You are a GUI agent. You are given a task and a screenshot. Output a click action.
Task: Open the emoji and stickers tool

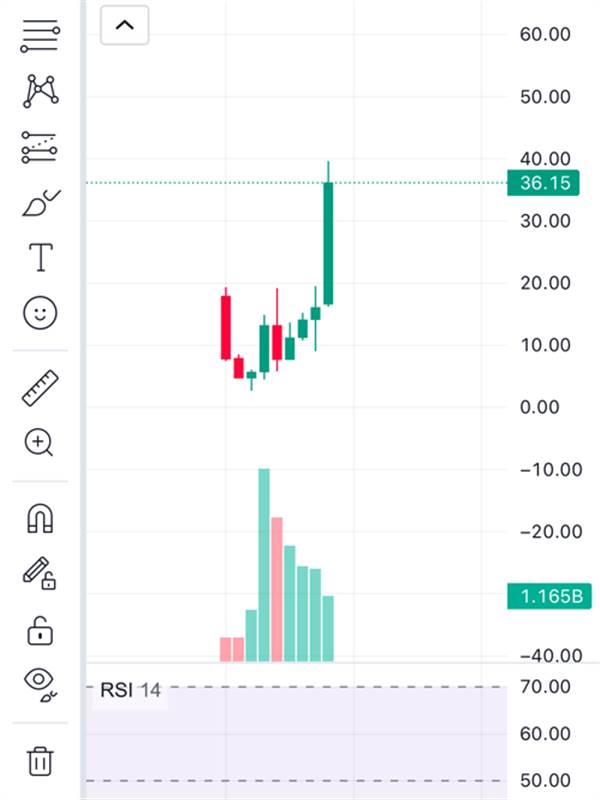point(40,313)
